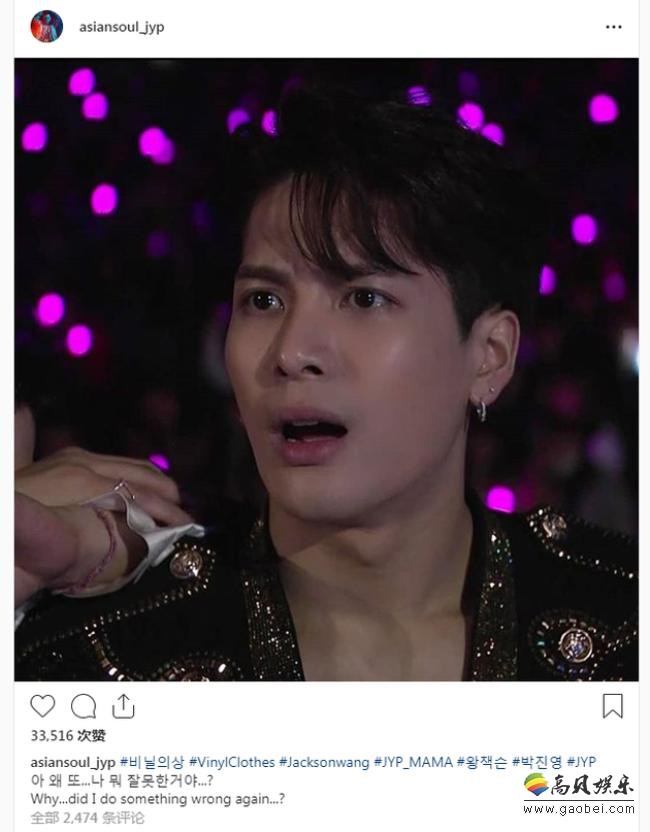Share this post
The image size is (650, 832).
tap(123, 706)
